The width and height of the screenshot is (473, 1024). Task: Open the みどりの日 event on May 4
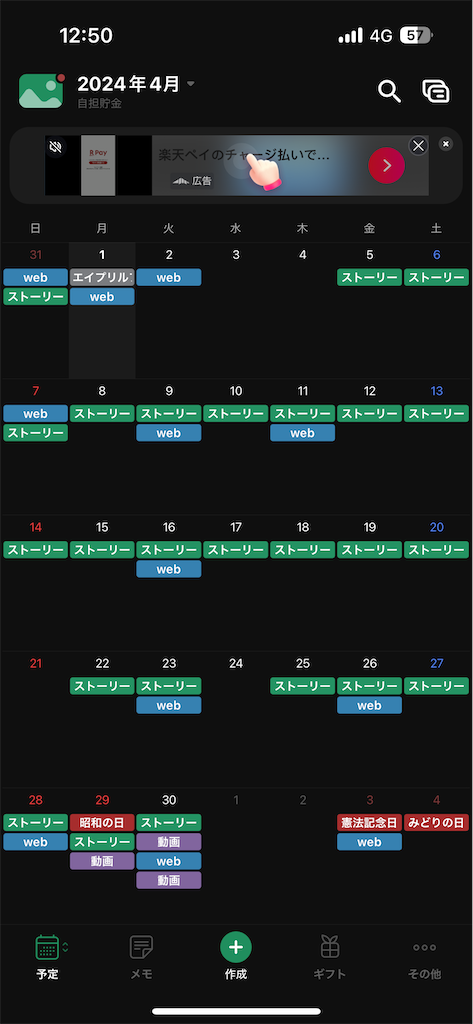coord(436,822)
